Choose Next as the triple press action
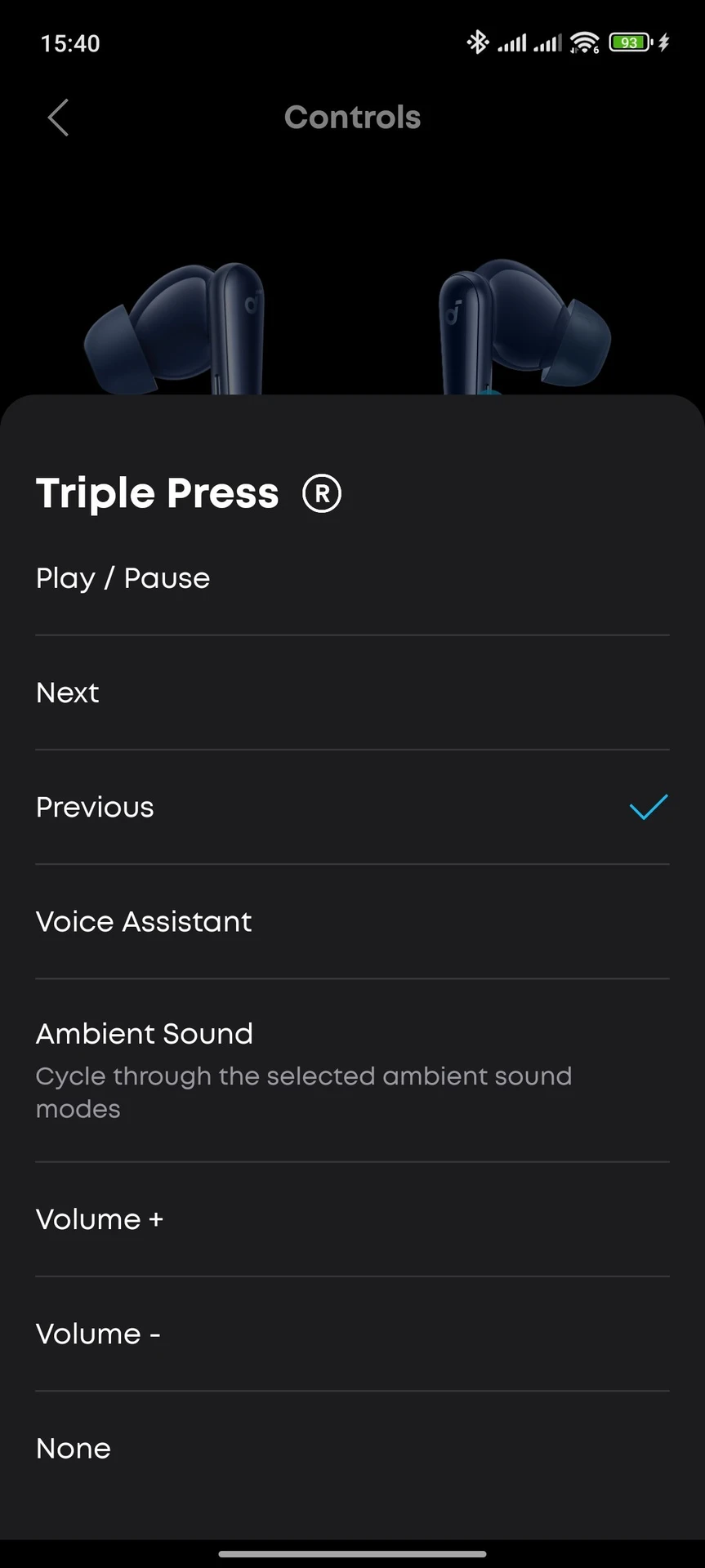 pyautogui.click(x=352, y=693)
